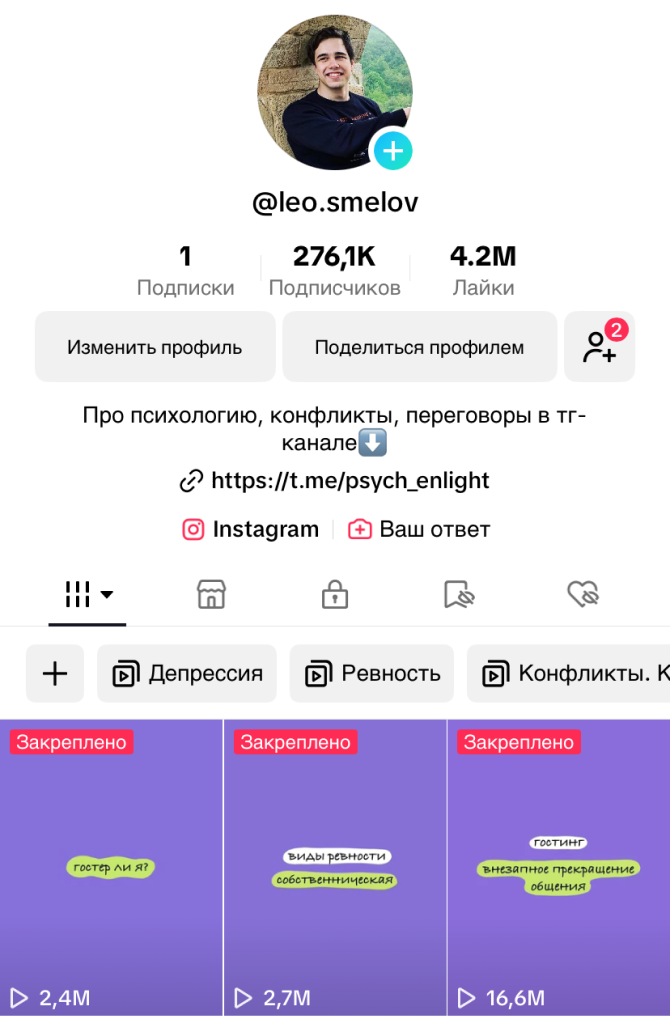The height and width of the screenshot is (1016, 670).
Task: Open the Ревность playlist
Action: pyautogui.click(x=371, y=673)
